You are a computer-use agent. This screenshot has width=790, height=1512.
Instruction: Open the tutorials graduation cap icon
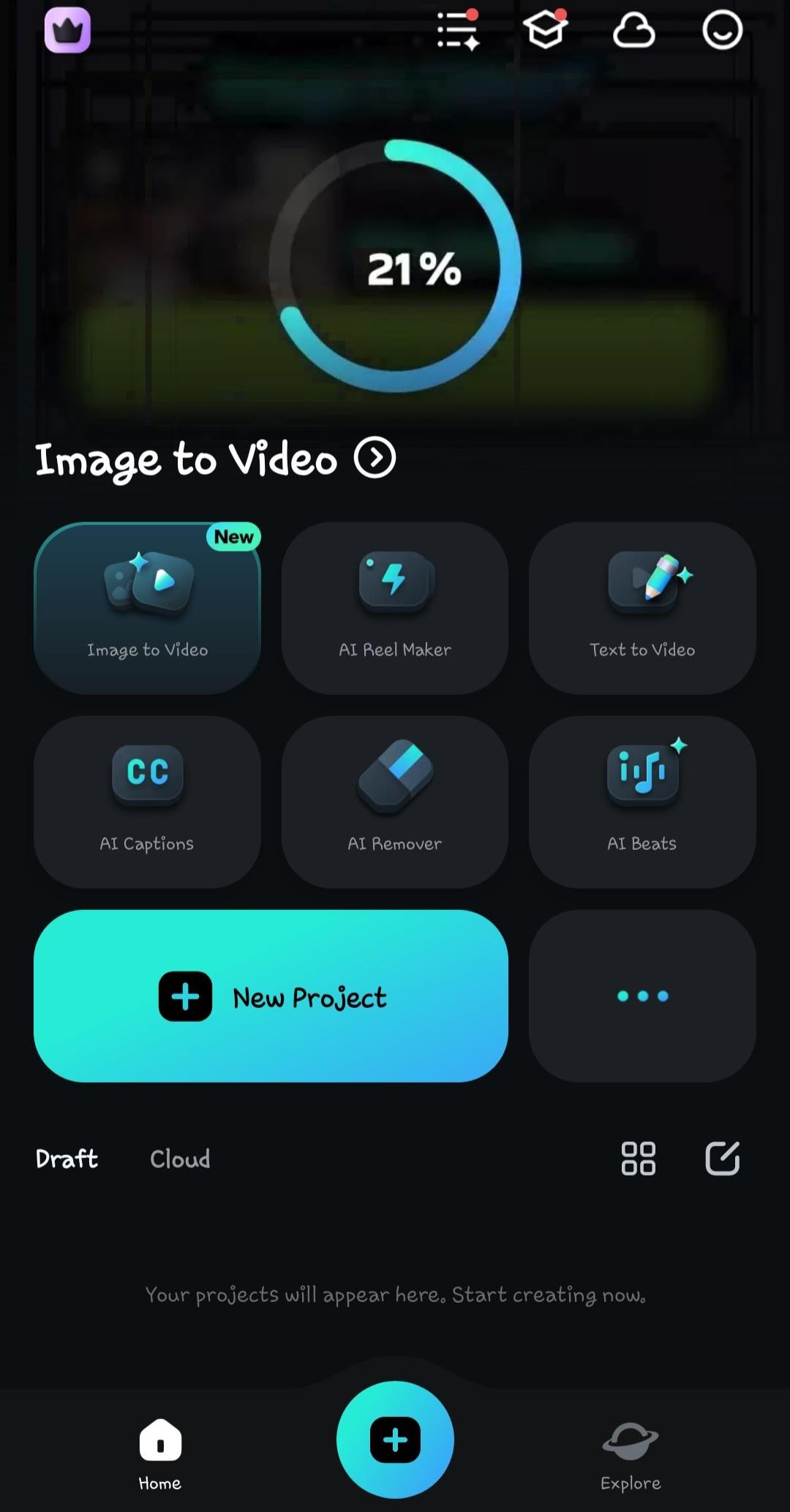coord(546,31)
